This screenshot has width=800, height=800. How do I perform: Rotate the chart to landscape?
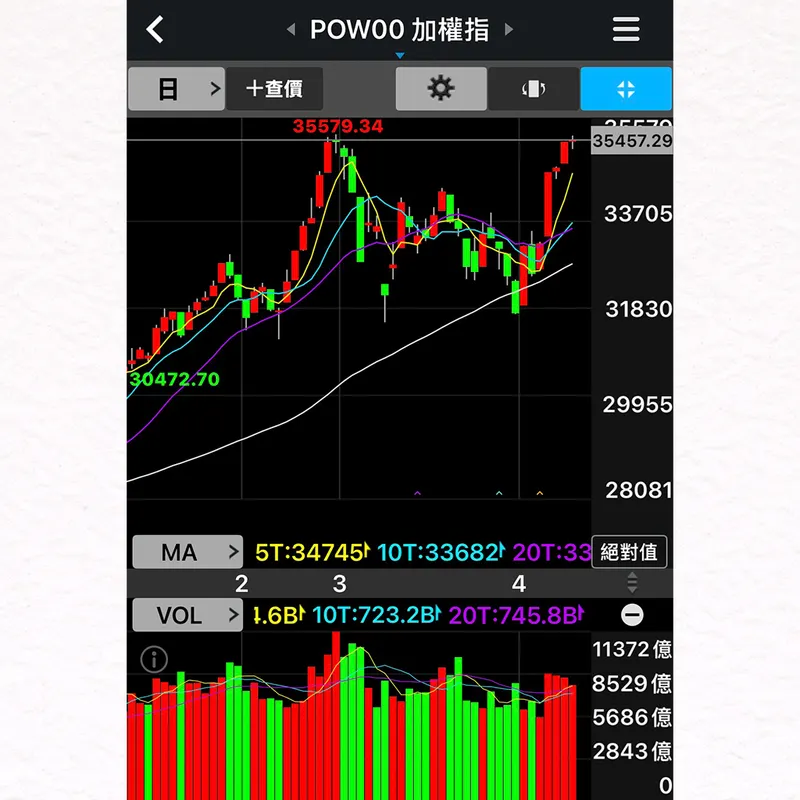534,89
